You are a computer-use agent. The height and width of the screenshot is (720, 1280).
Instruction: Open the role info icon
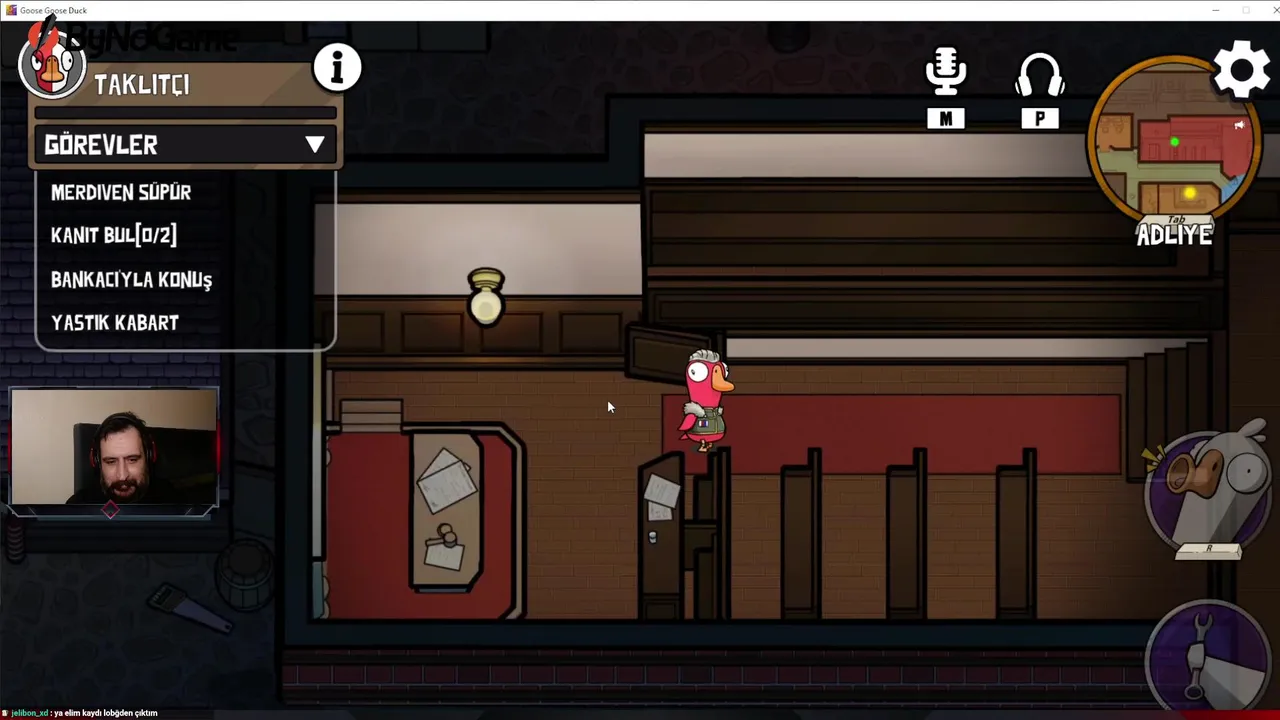tap(337, 68)
